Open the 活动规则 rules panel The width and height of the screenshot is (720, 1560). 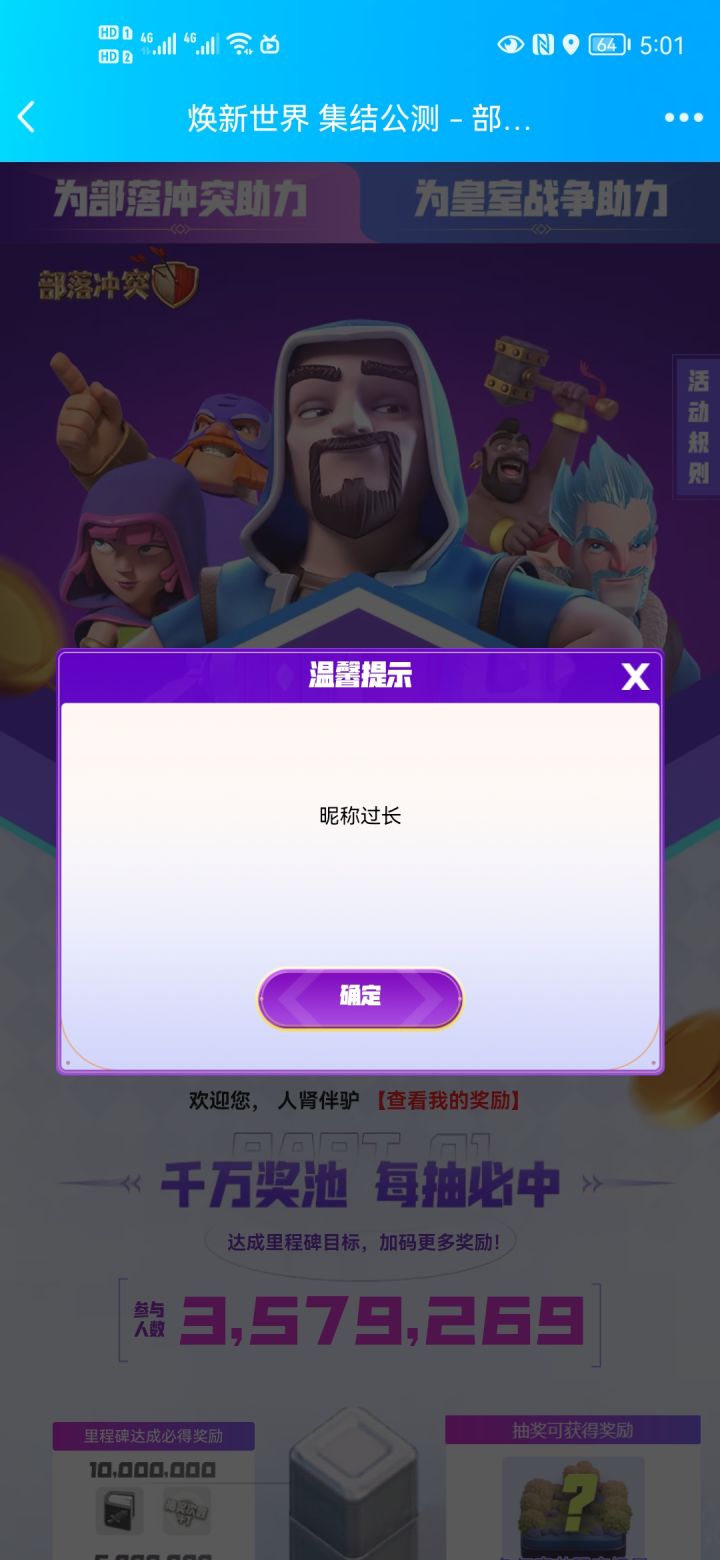(x=700, y=425)
